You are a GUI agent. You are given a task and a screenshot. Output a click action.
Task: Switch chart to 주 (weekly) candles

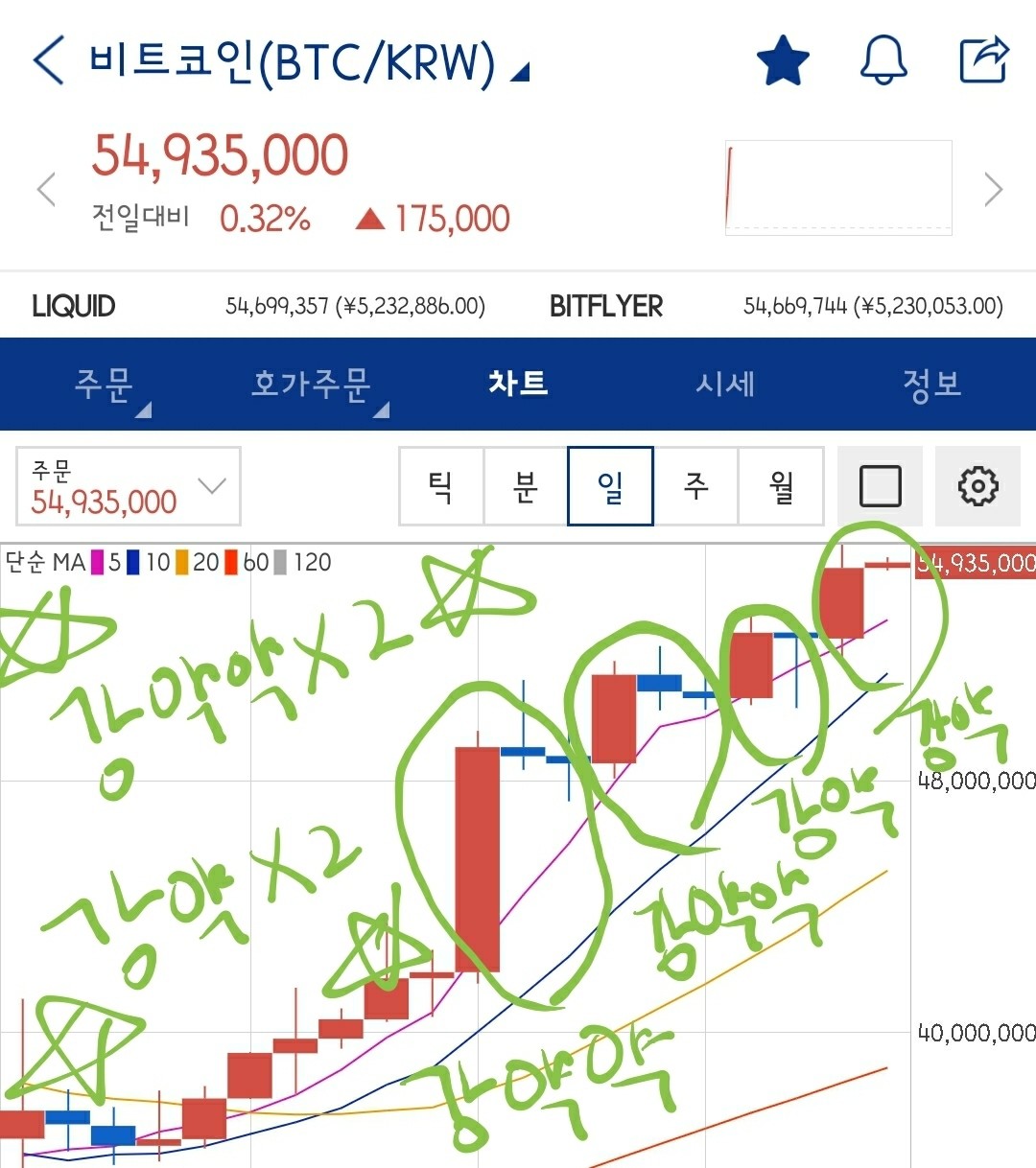(x=696, y=486)
